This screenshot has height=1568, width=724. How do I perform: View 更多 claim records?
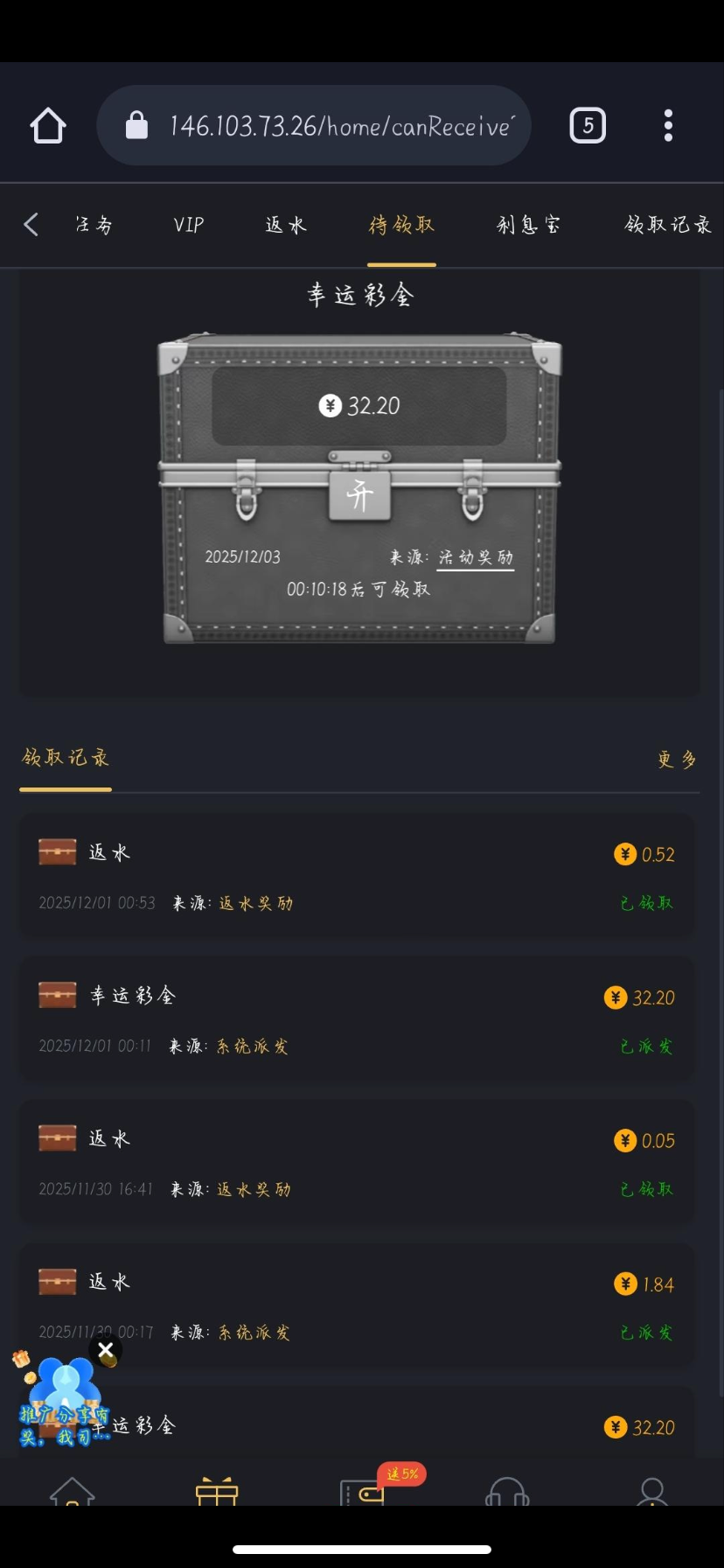[677, 759]
